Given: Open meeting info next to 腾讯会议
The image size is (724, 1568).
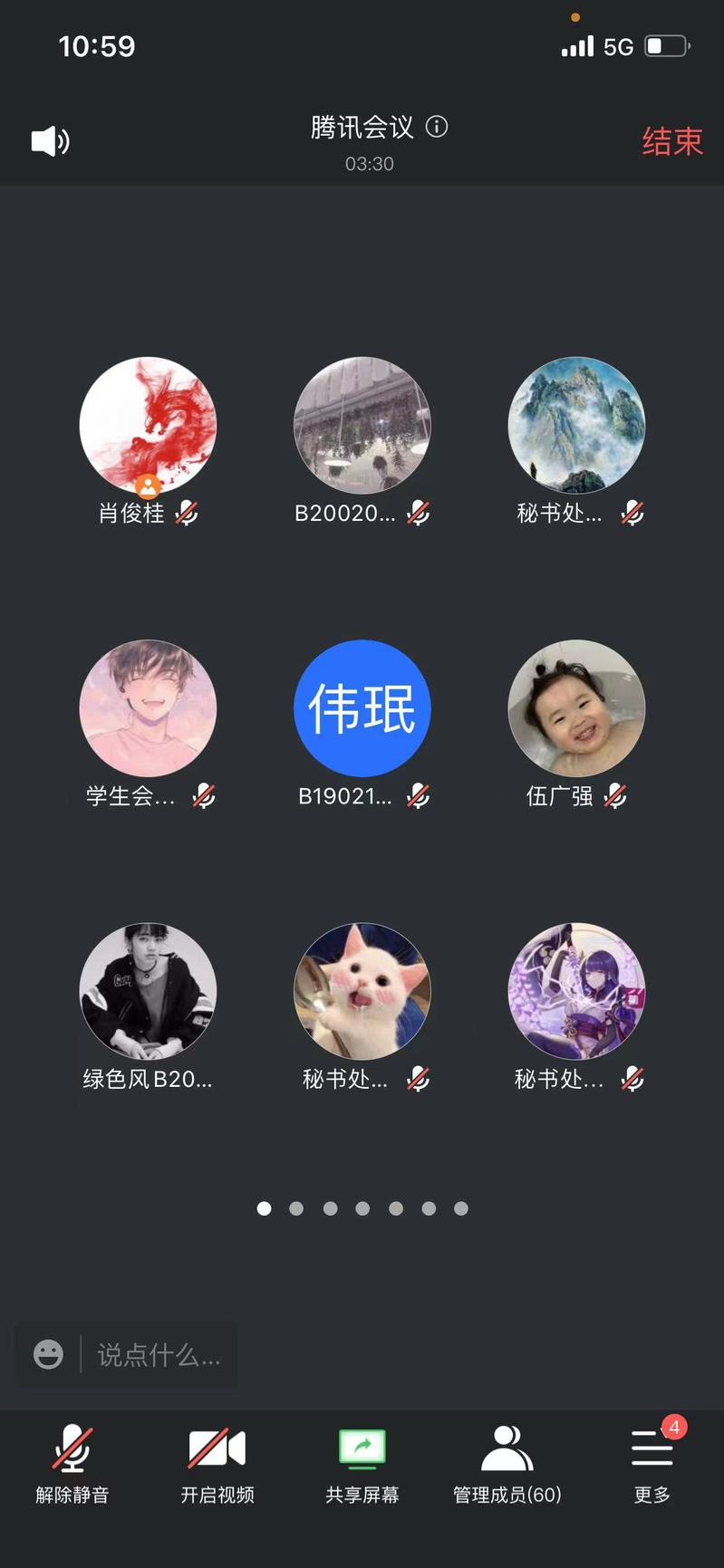Looking at the screenshot, I should tap(437, 127).
